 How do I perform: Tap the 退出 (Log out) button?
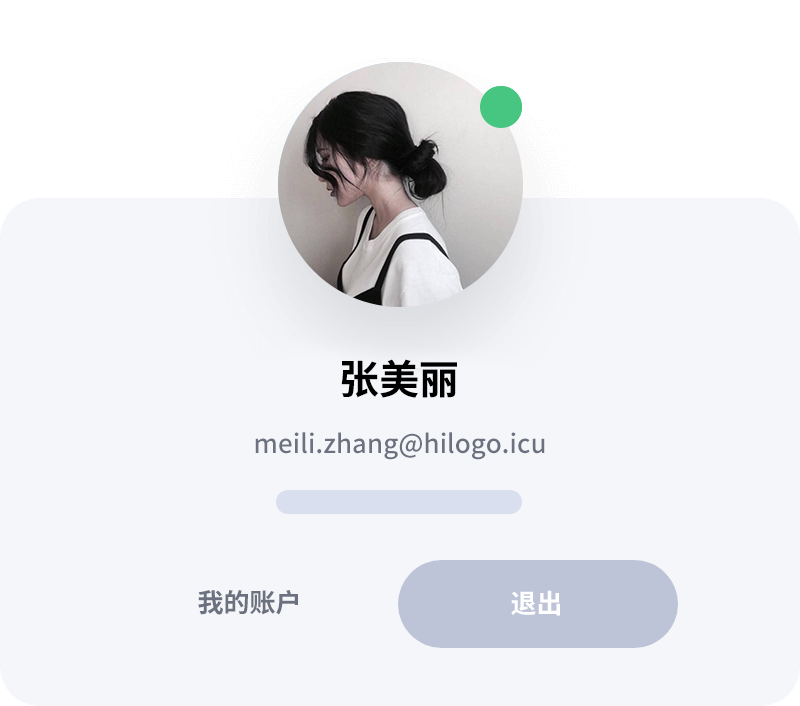coord(537,604)
